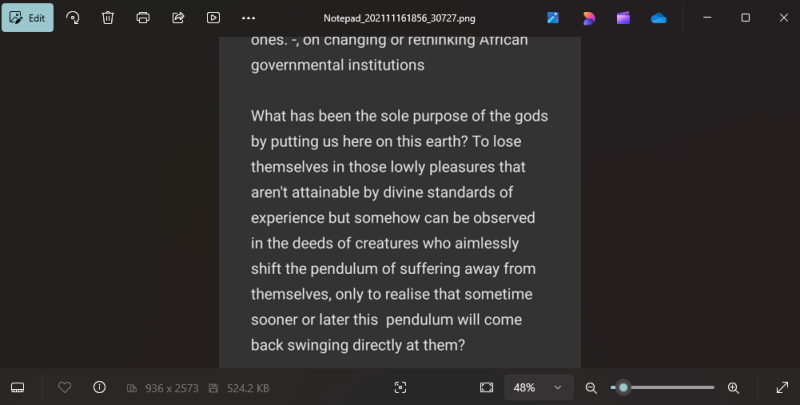800x405 pixels.
Task: Enter full screen view
Action: (782, 387)
